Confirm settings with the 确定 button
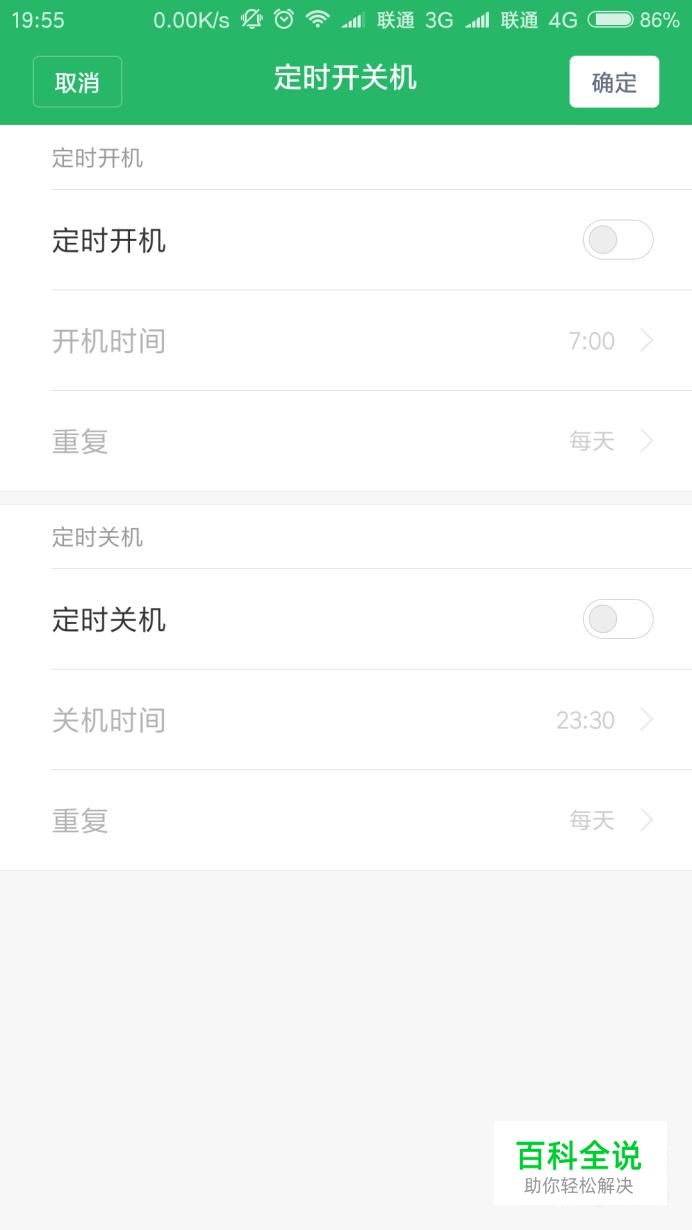Viewport: 692px width, 1230px height. click(614, 82)
